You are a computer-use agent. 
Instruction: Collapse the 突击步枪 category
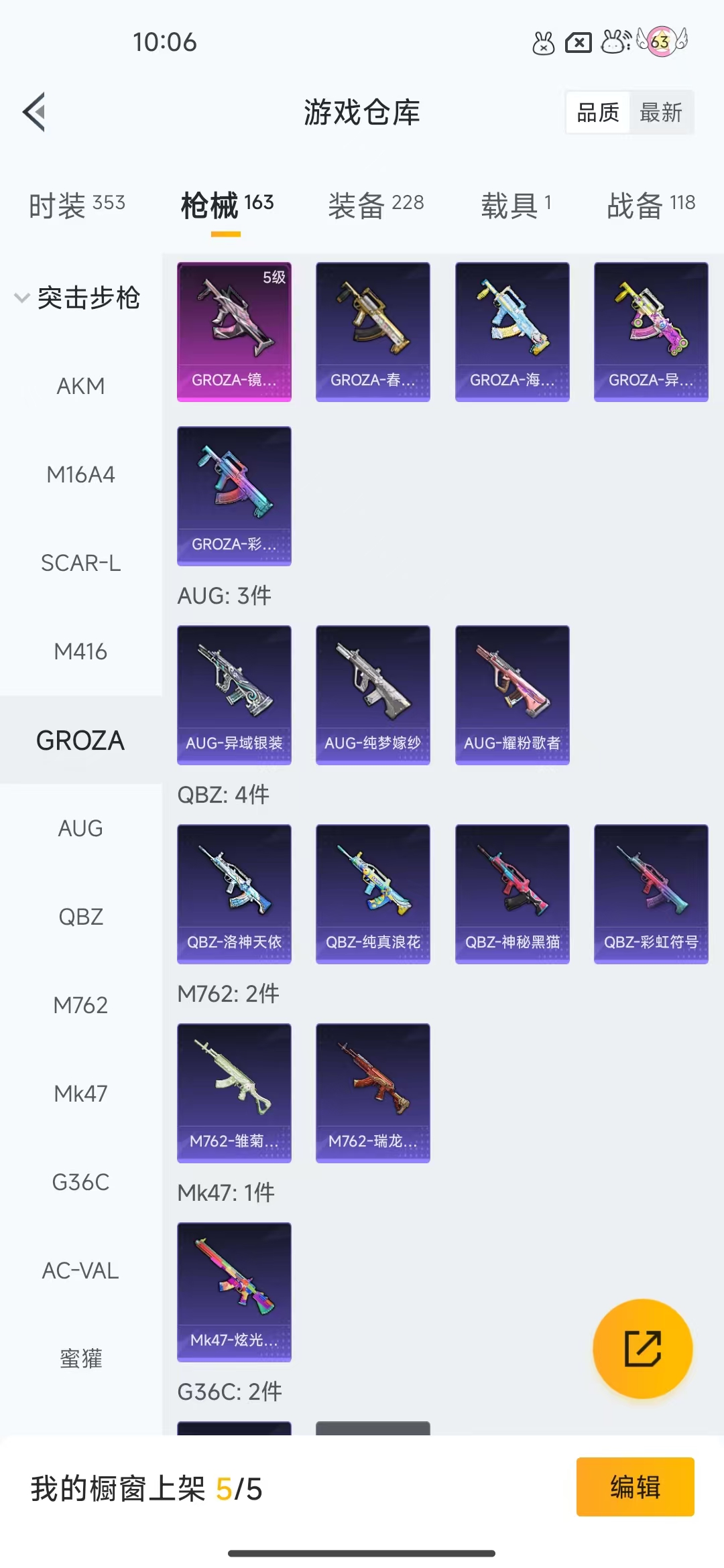(x=78, y=298)
